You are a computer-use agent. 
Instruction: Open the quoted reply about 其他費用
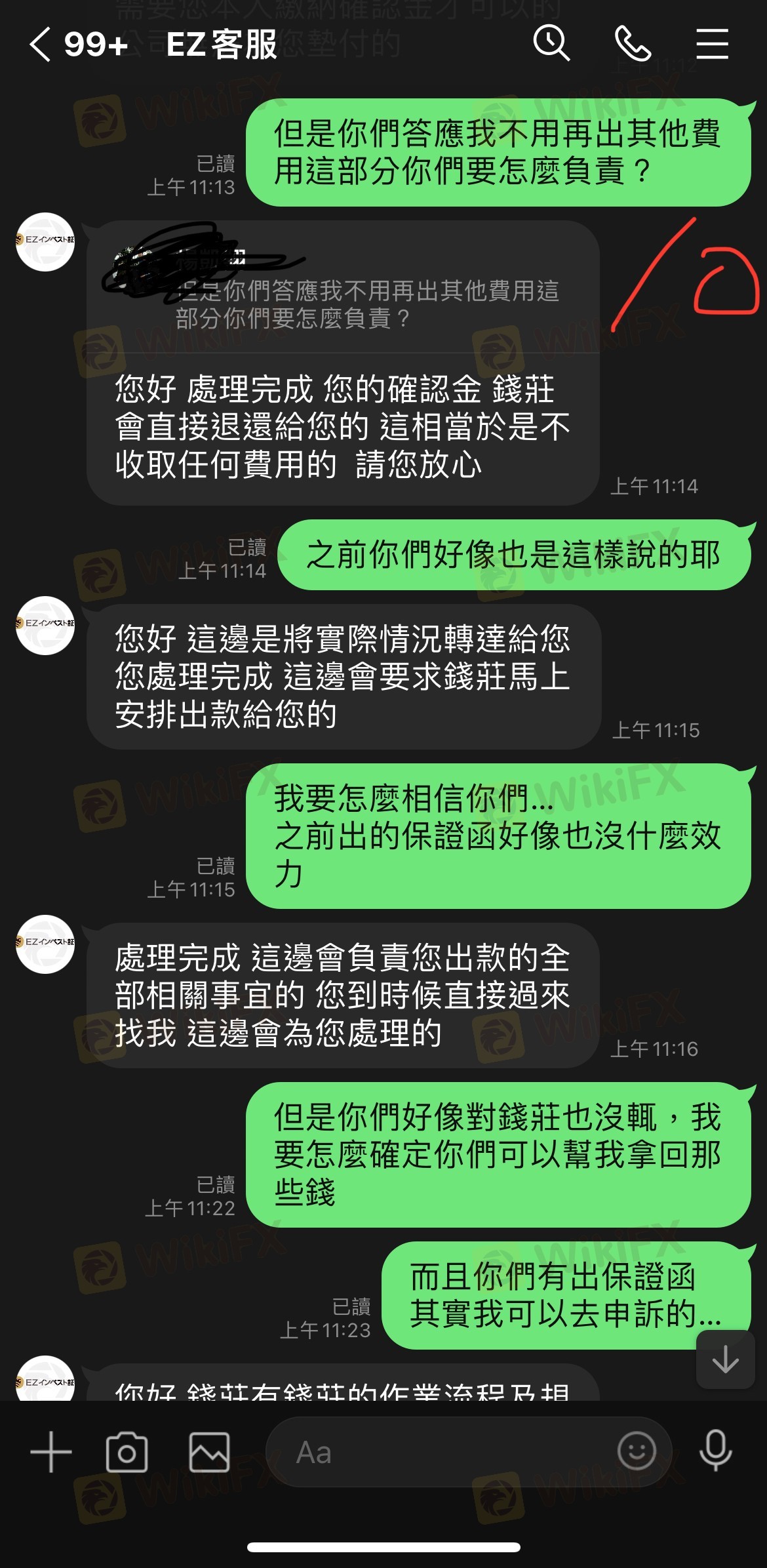pyautogui.click(x=367, y=304)
